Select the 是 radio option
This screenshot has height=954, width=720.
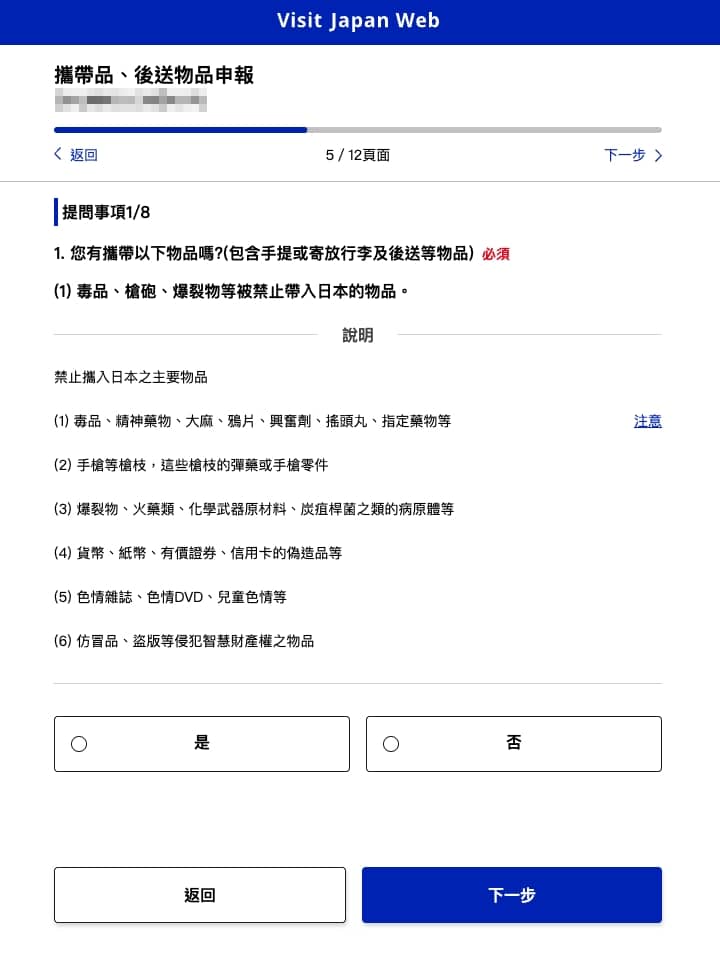(x=201, y=744)
